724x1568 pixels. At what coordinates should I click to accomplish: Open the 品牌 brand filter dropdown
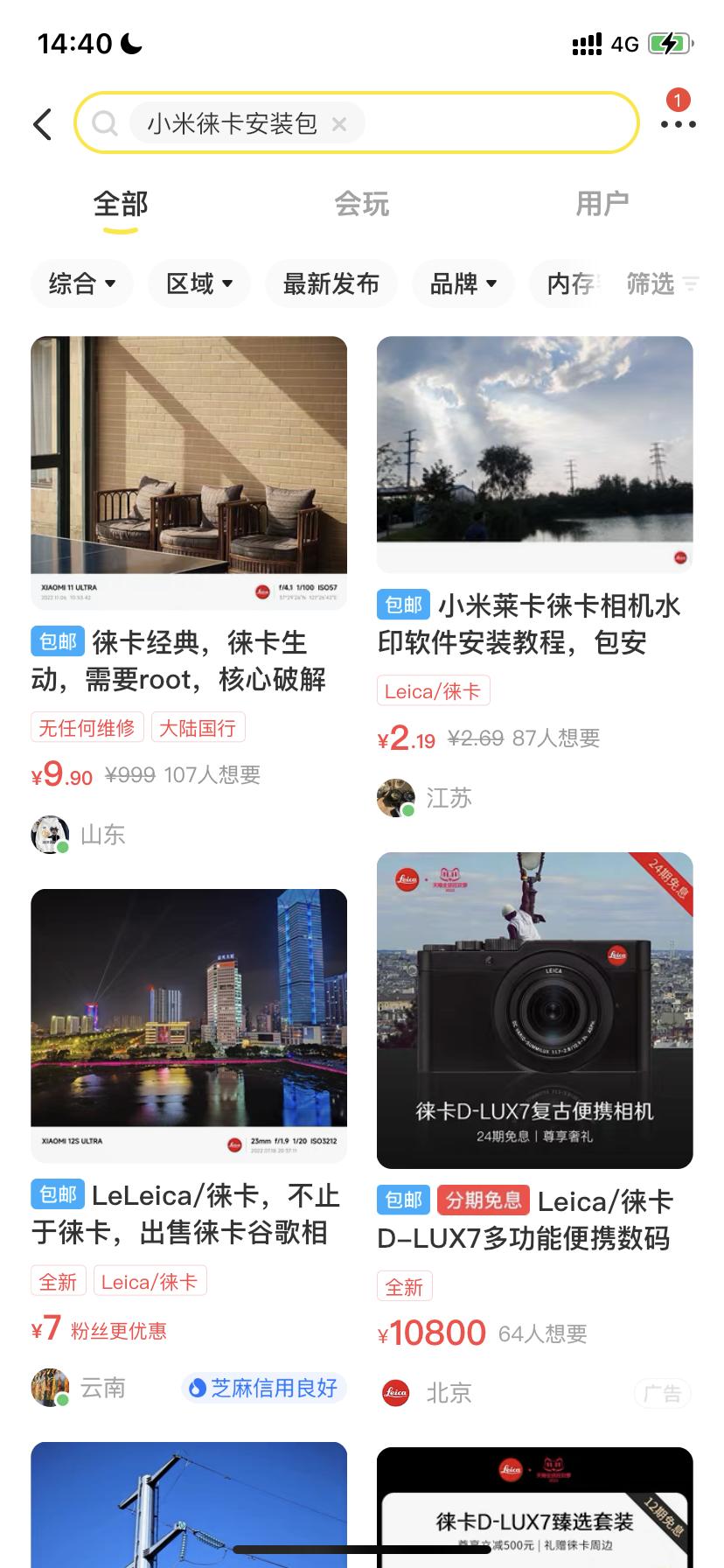point(463,283)
